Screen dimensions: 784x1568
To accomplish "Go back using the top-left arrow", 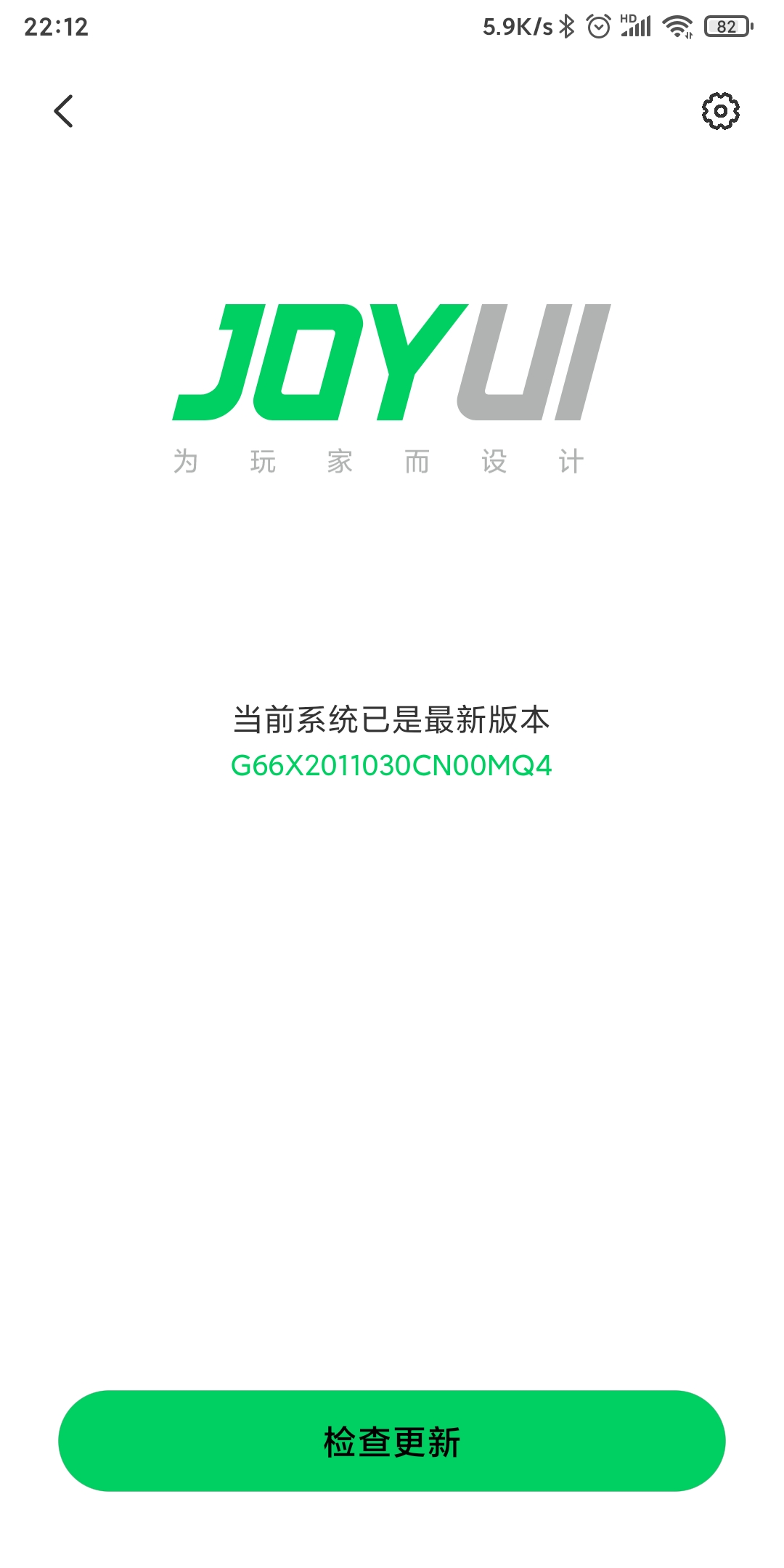I will point(64,111).
